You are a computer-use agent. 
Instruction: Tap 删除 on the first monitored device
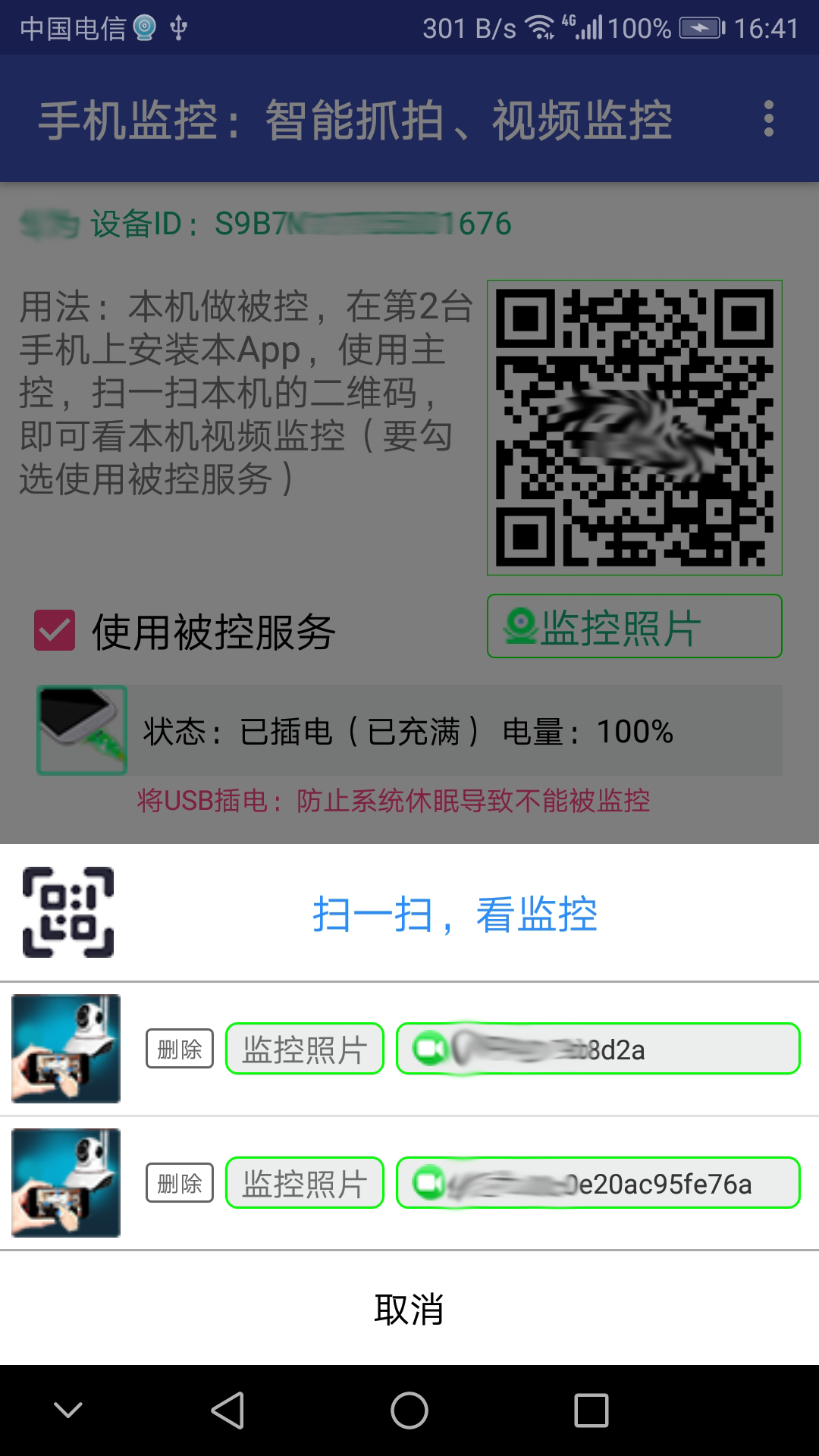click(180, 1050)
